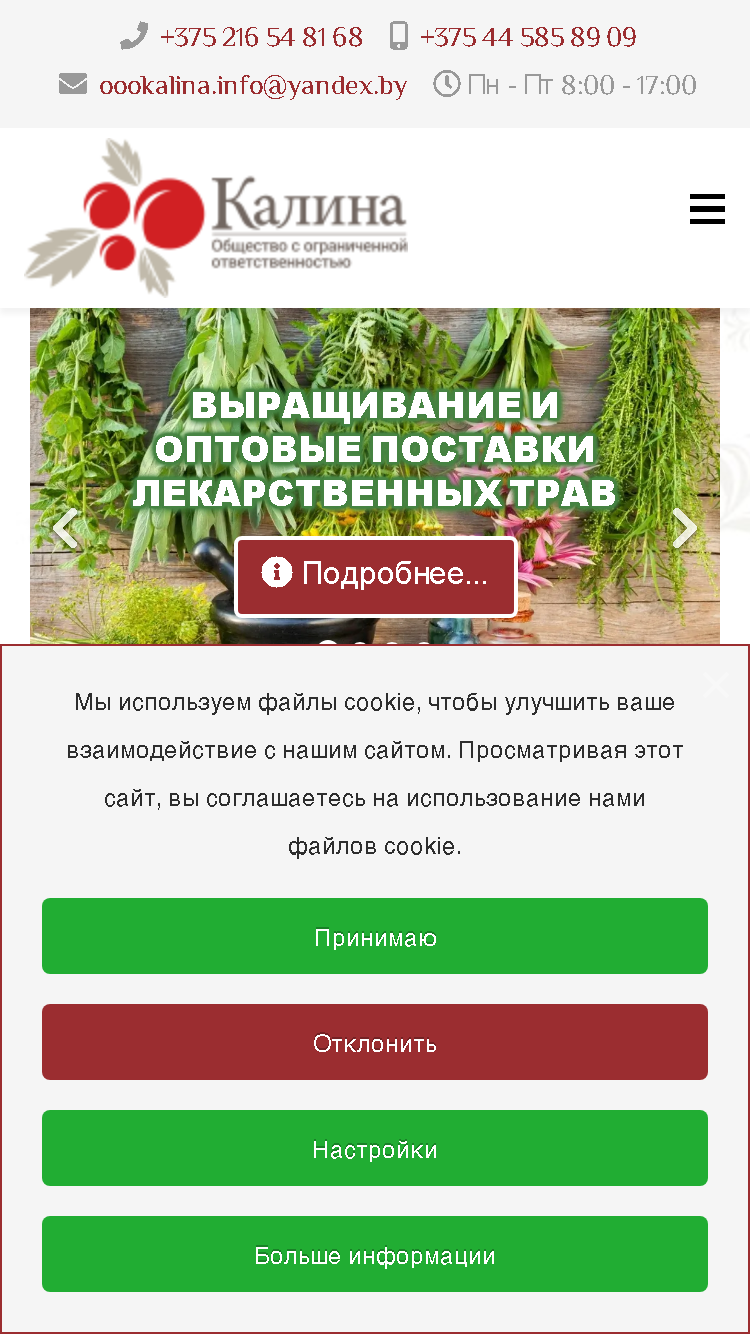Open cookie Настройки
The image size is (750, 1334).
375,1148
